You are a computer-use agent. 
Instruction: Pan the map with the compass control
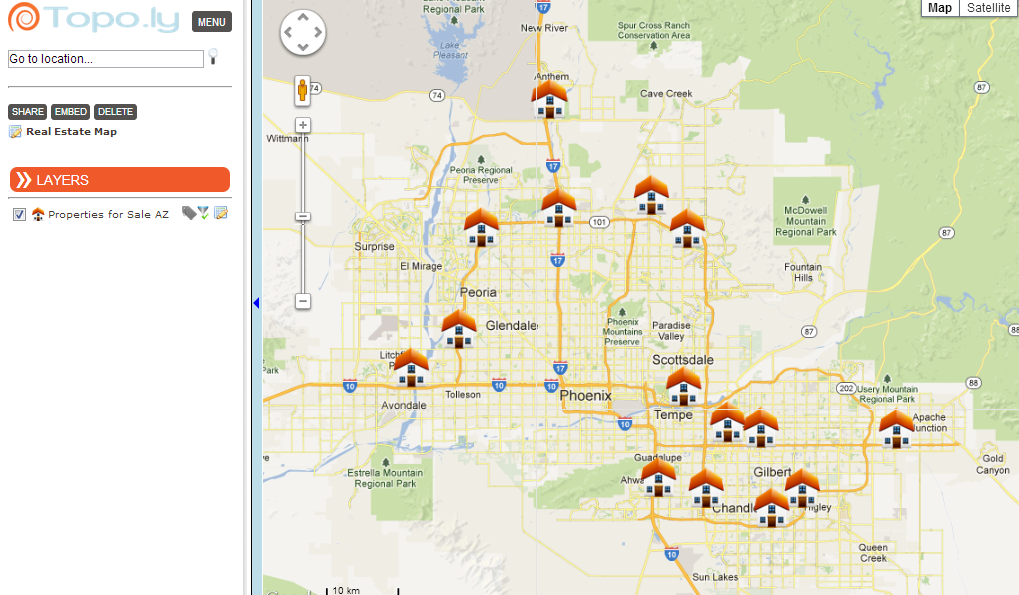pyautogui.click(x=303, y=33)
